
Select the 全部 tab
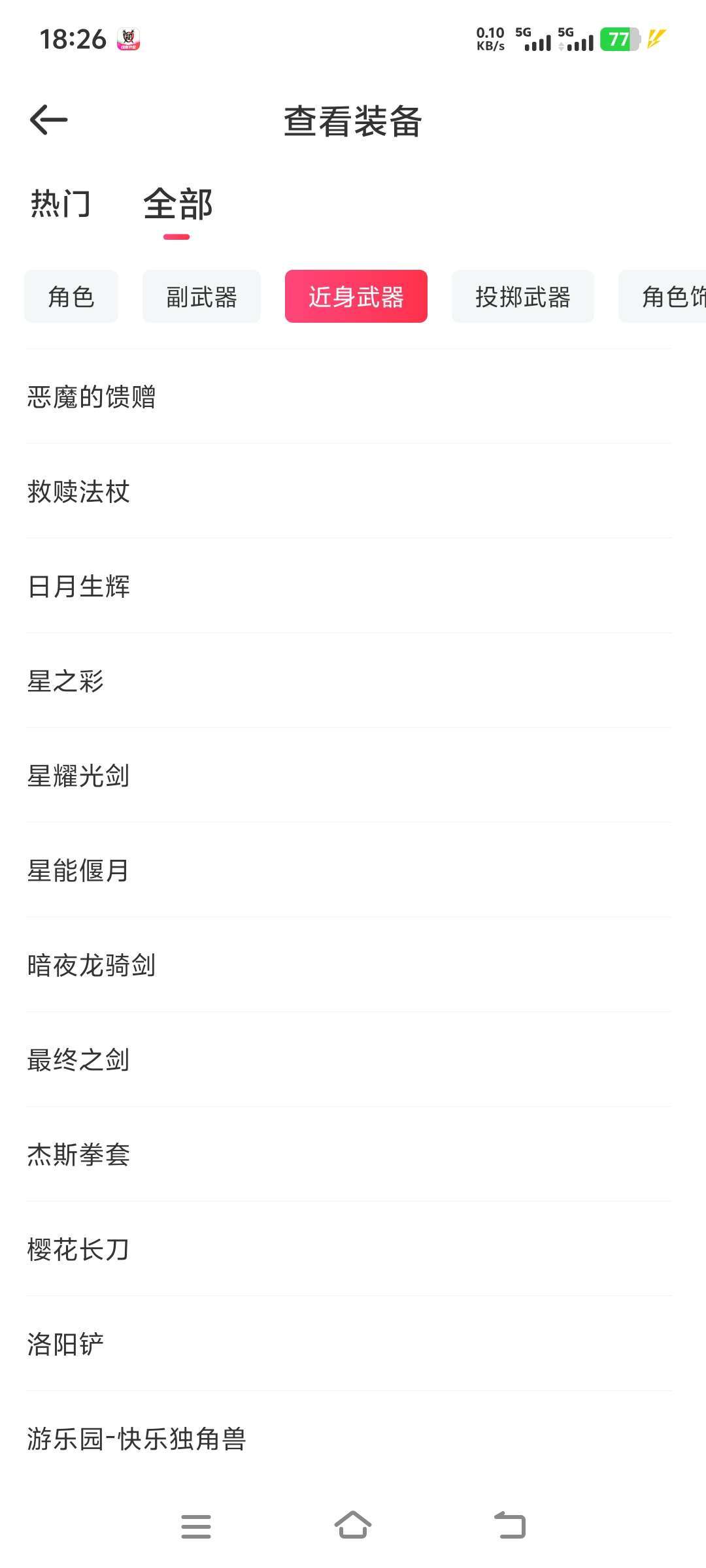pyautogui.click(x=178, y=205)
